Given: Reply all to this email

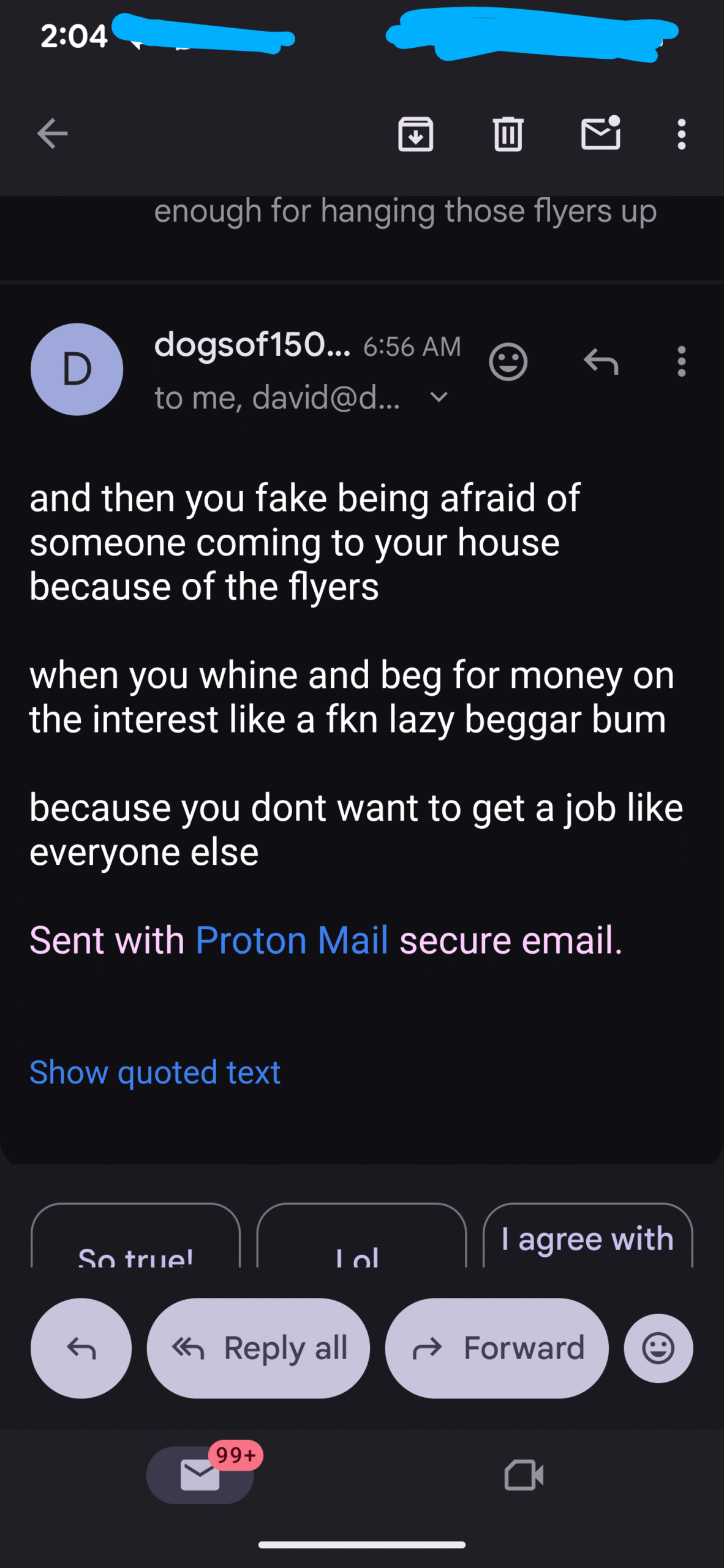Looking at the screenshot, I should pos(258,1348).
